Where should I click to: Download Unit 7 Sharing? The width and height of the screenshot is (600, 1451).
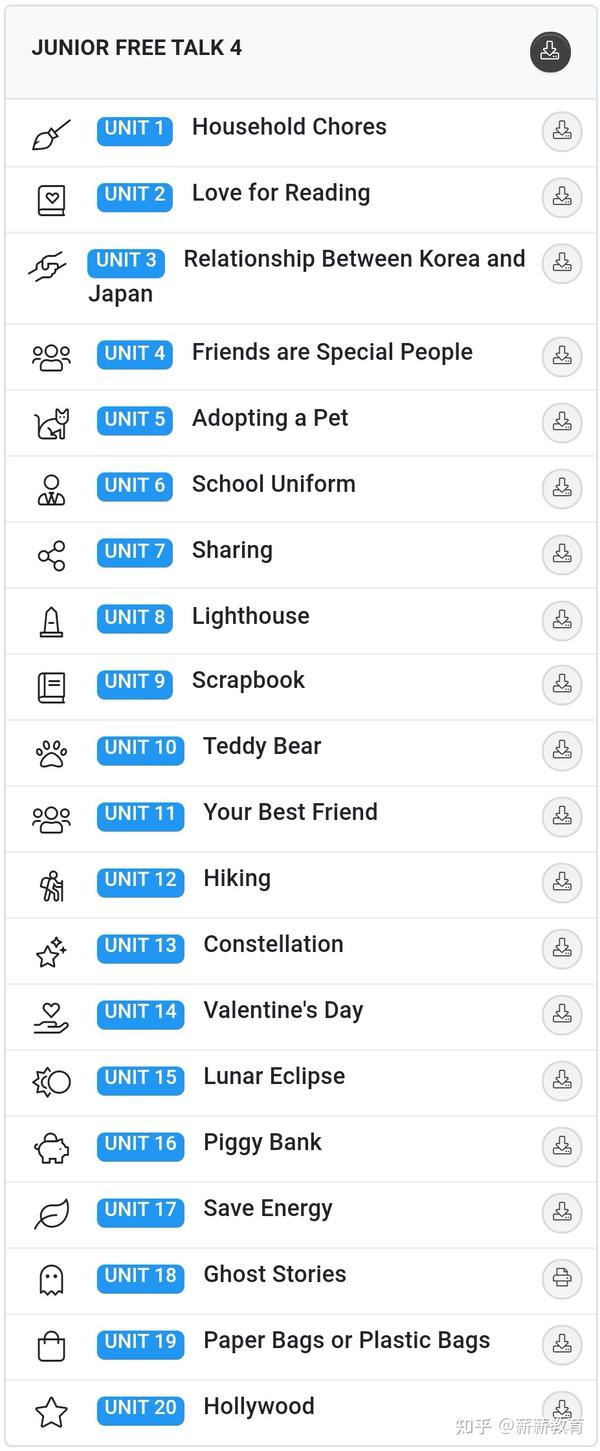tap(562, 553)
